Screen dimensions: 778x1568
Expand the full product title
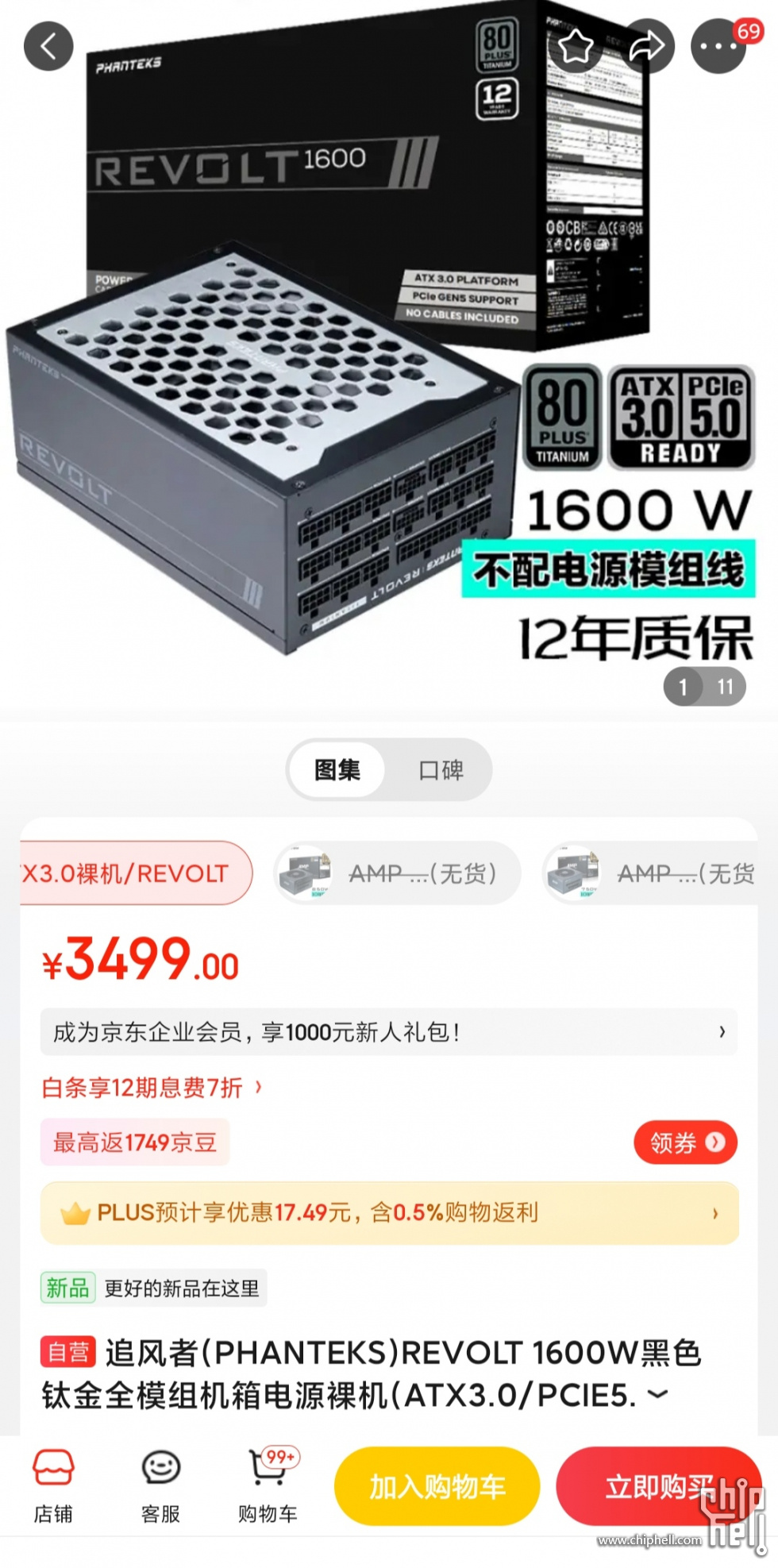point(658,1394)
